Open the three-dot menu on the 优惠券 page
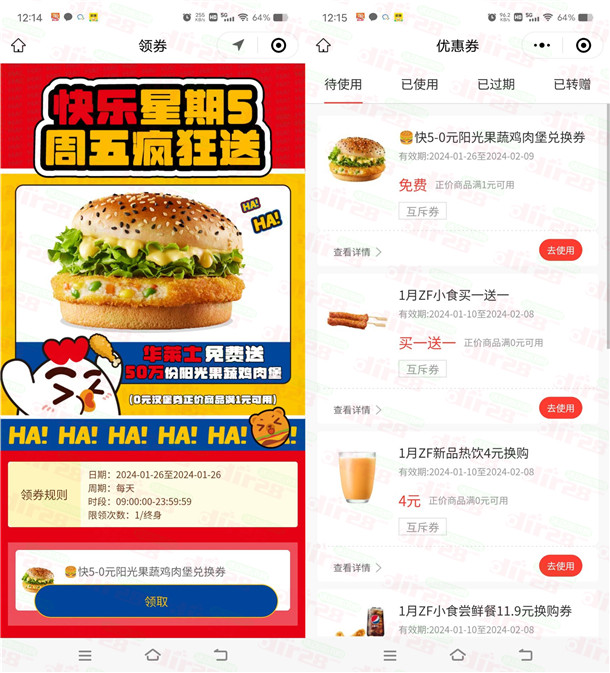610x673 pixels. point(542,46)
